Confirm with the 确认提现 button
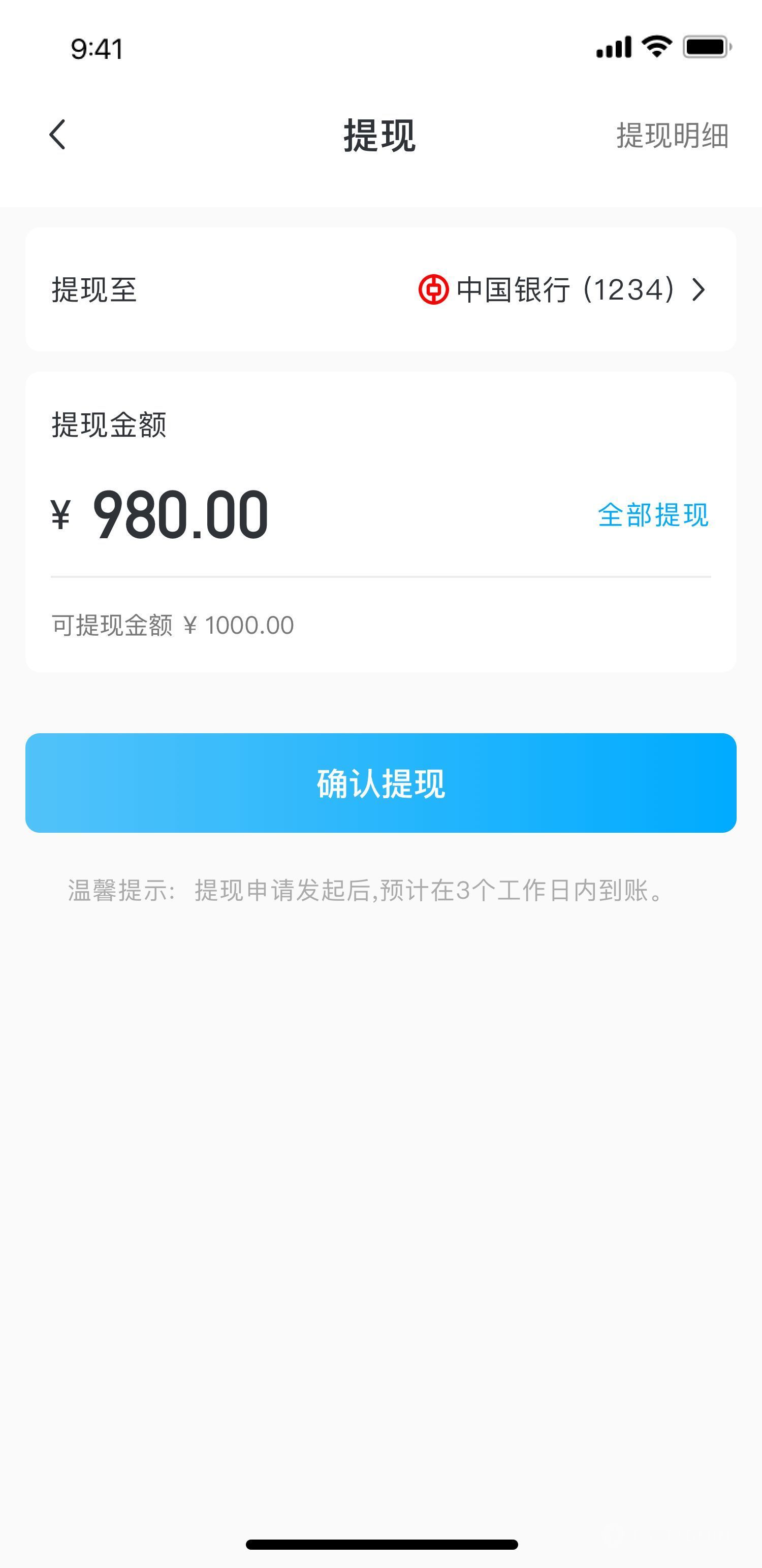 pyautogui.click(x=380, y=783)
